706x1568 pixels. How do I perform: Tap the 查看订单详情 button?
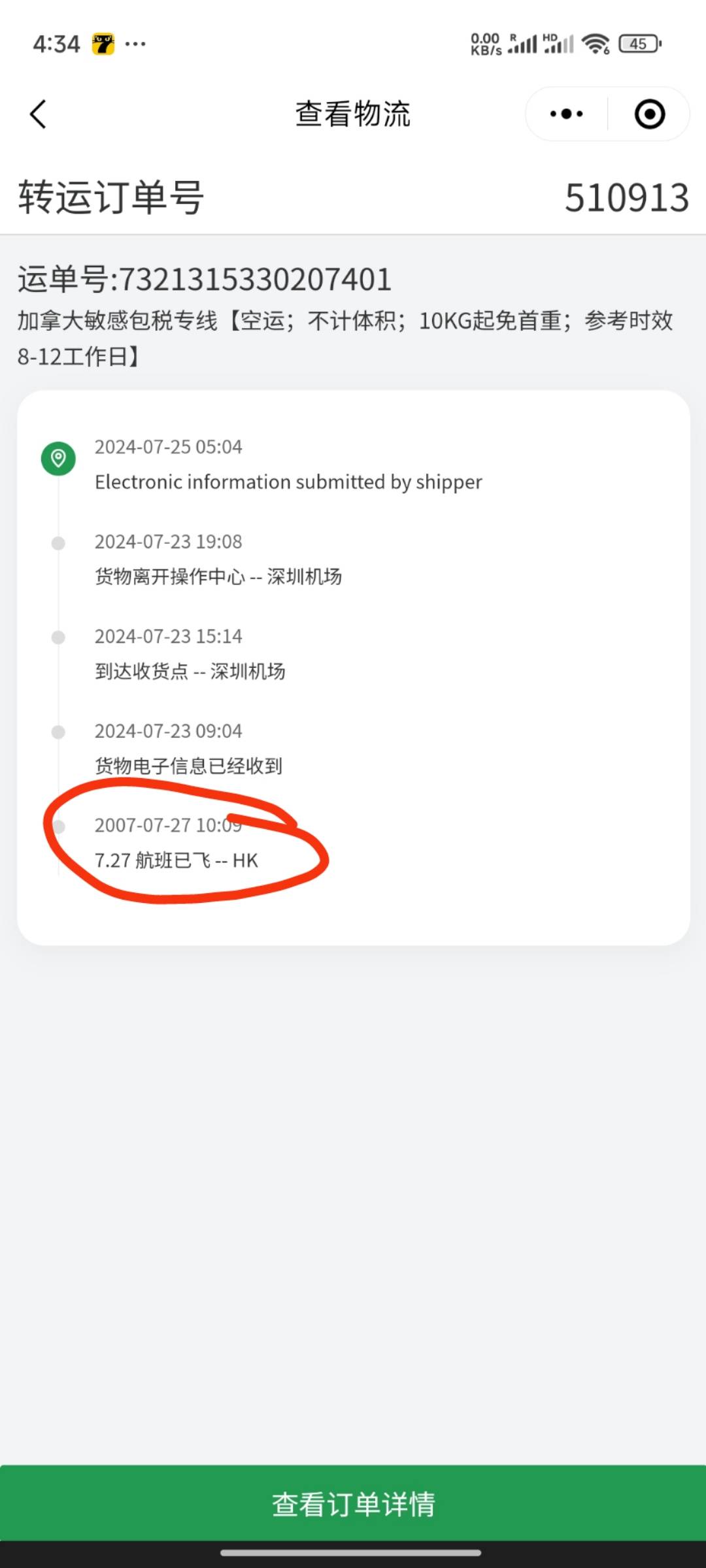353,1503
